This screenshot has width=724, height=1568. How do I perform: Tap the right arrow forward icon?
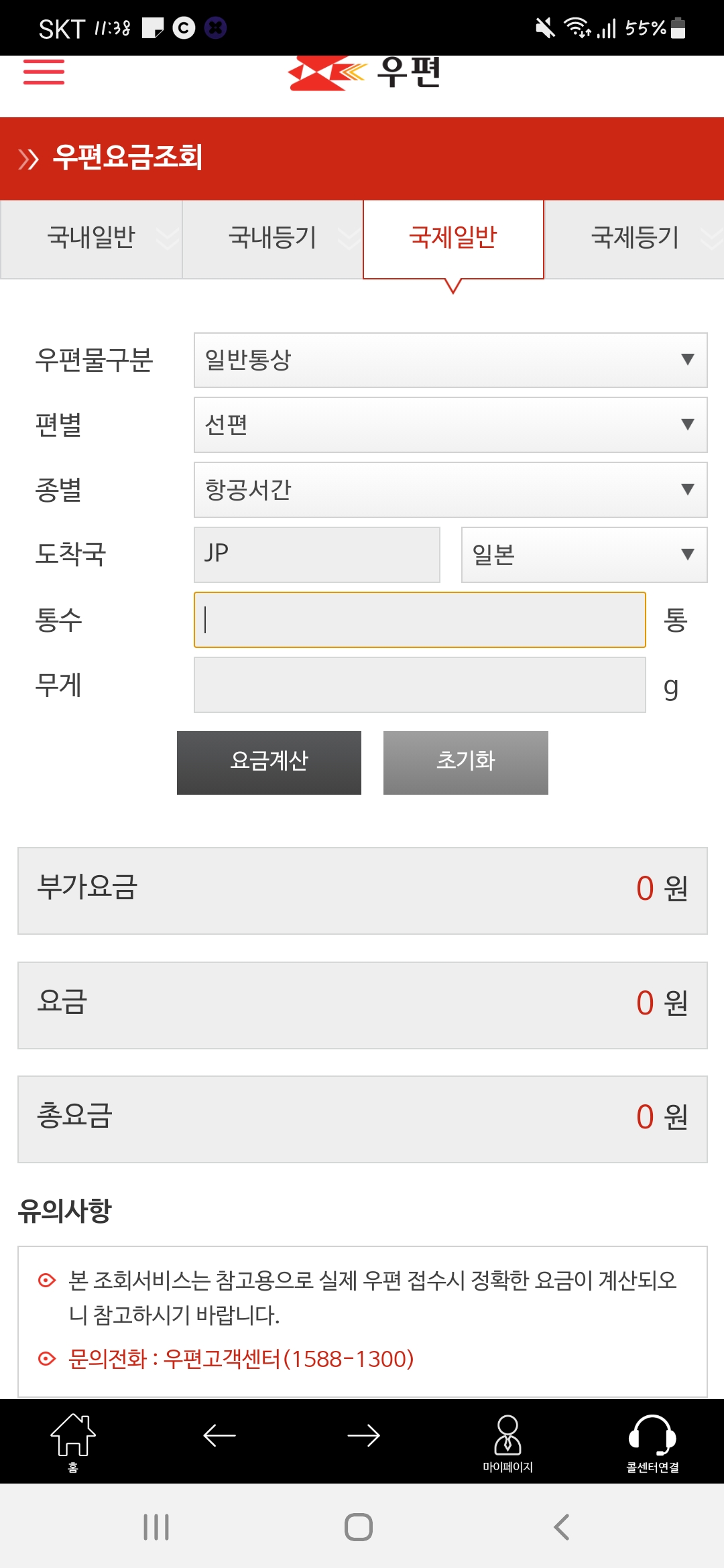364,1435
